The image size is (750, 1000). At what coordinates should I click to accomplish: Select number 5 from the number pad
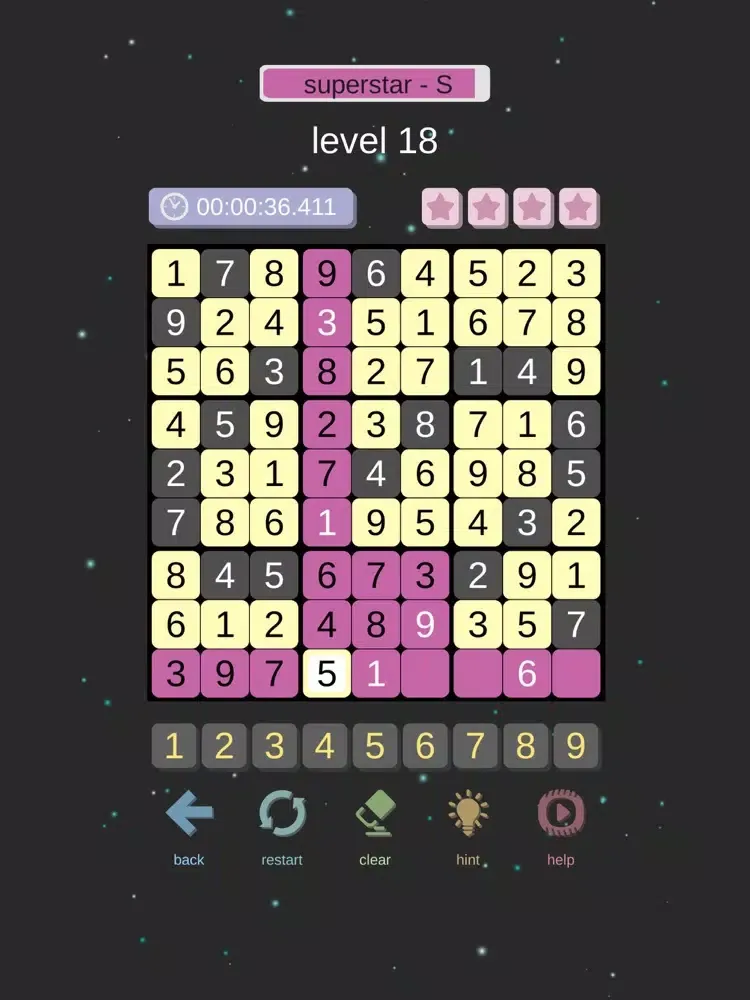375,745
